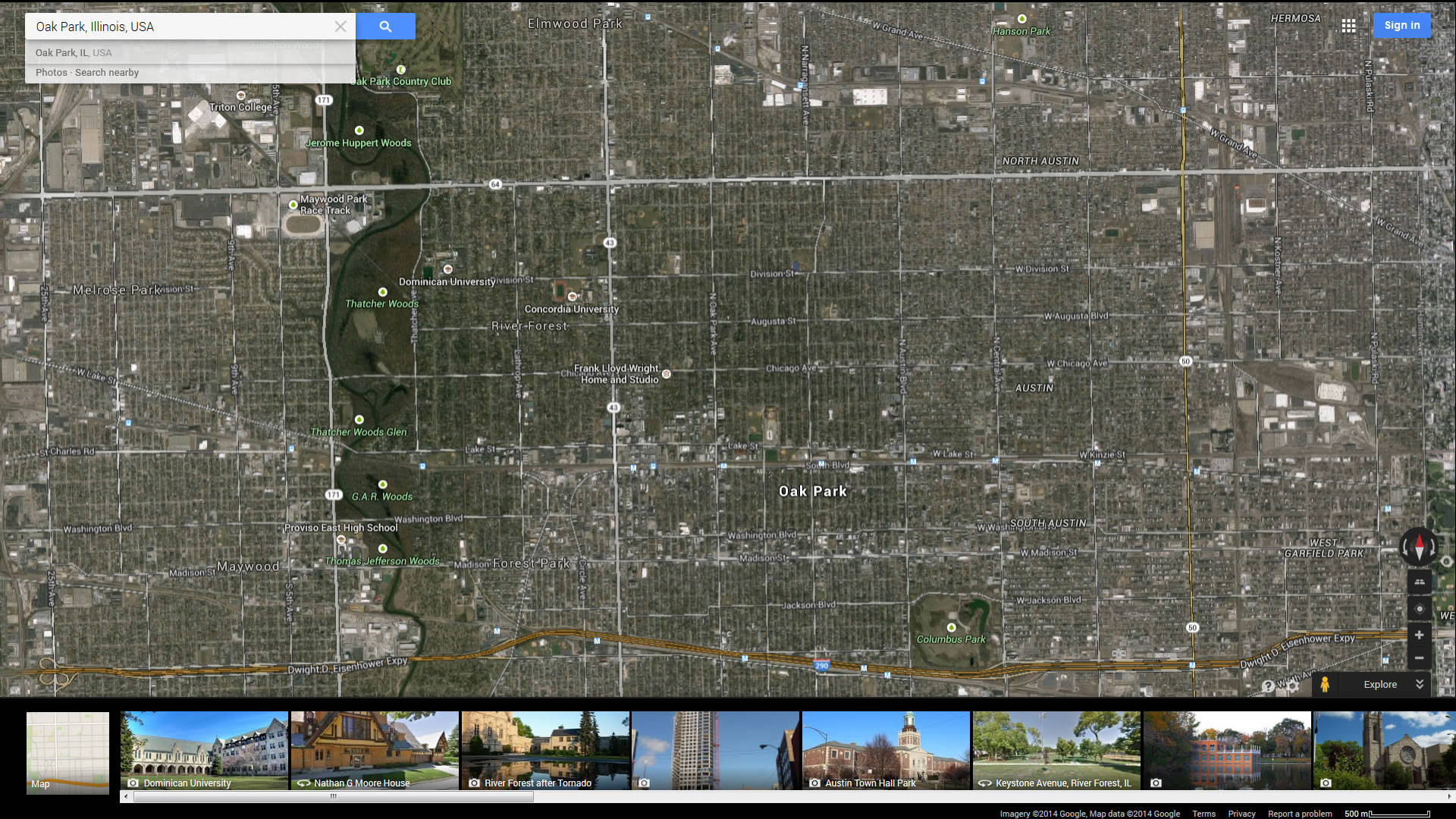Clear the search query

tap(340, 27)
